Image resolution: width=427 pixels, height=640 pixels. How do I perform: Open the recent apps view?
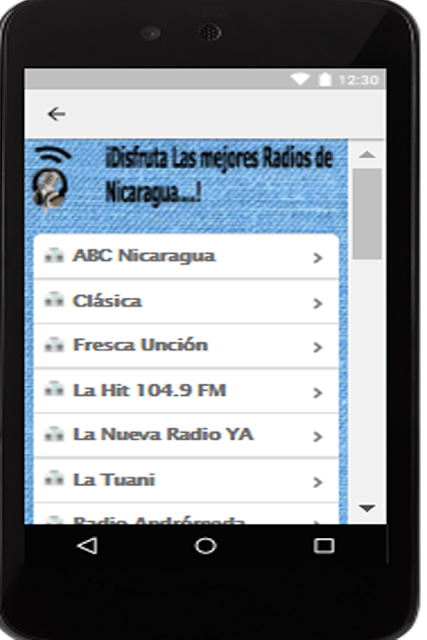pyautogui.click(x=324, y=546)
